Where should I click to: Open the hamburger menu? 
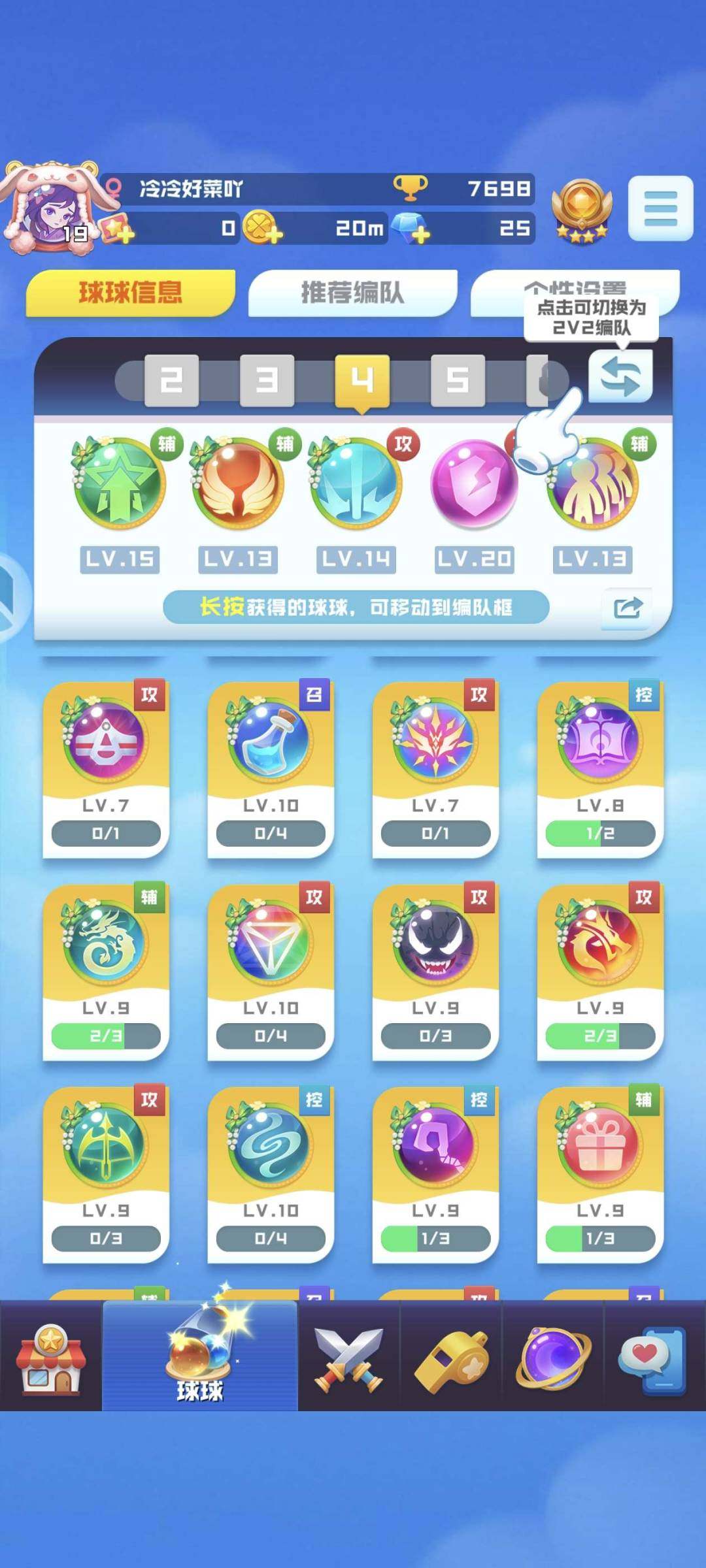(x=660, y=208)
